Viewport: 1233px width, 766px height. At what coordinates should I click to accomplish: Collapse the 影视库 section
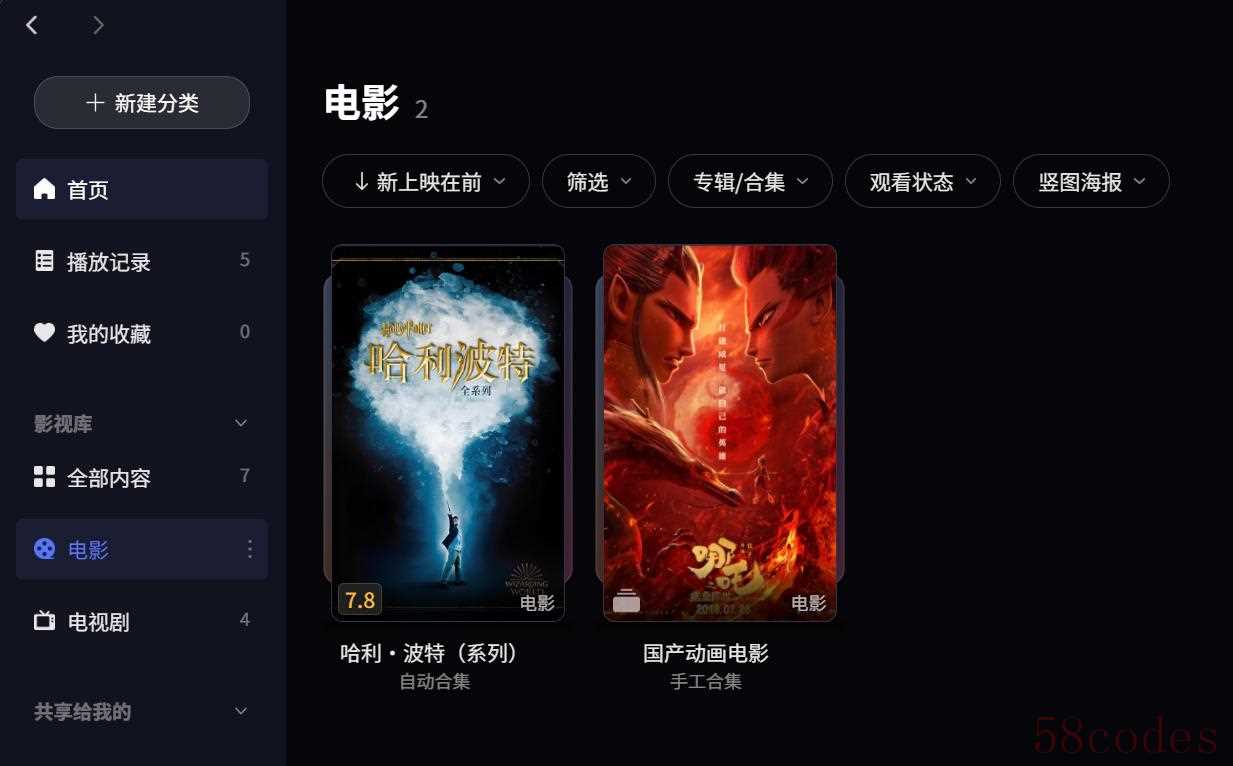(241, 423)
